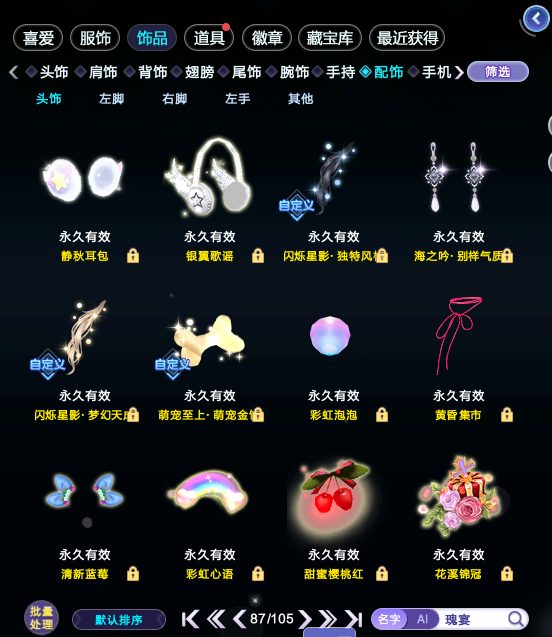Open the 道具 tab
Viewport: 552px width, 637px height.
[209, 38]
